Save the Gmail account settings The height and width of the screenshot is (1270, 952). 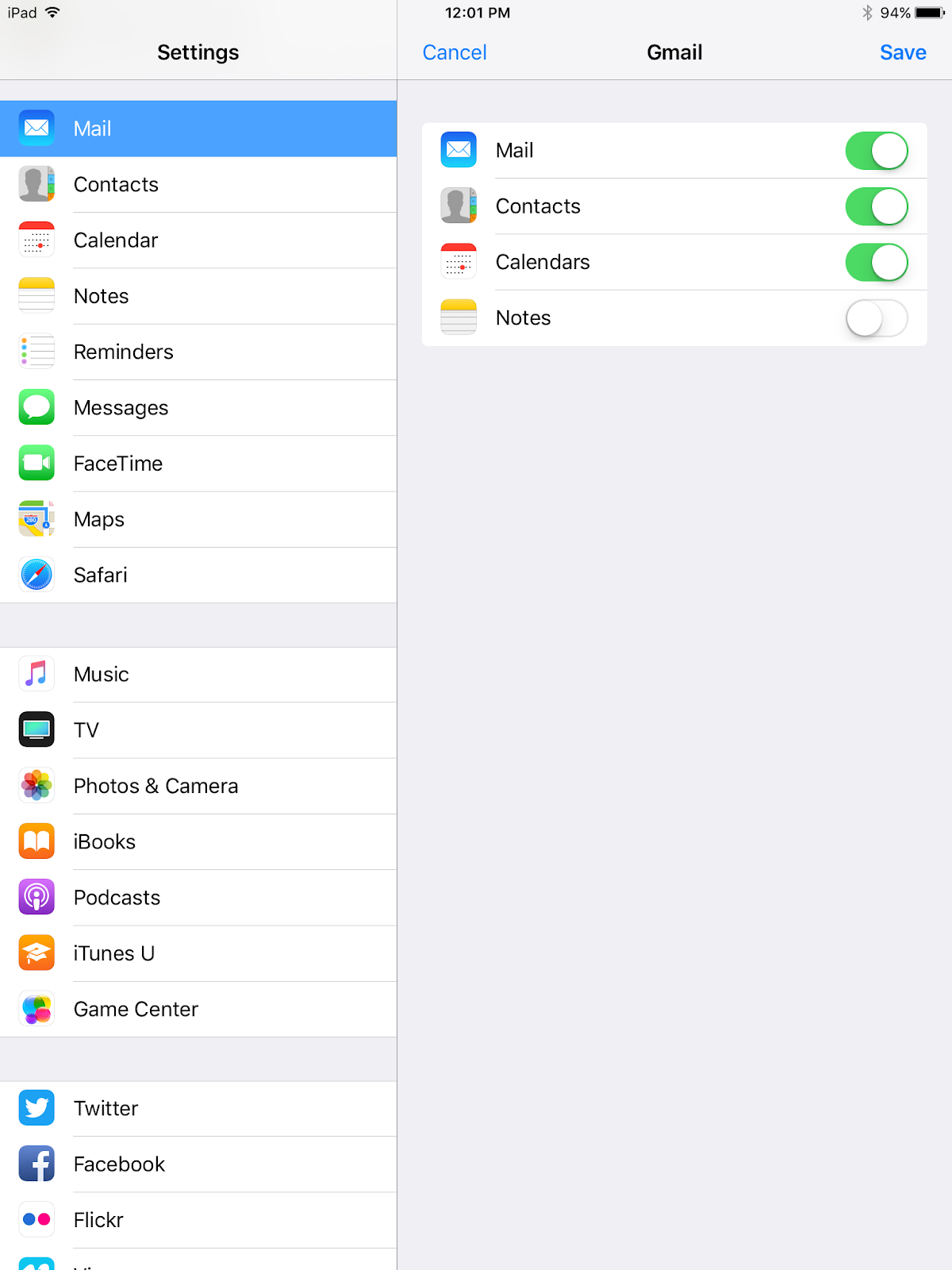click(x=903, y=52)
